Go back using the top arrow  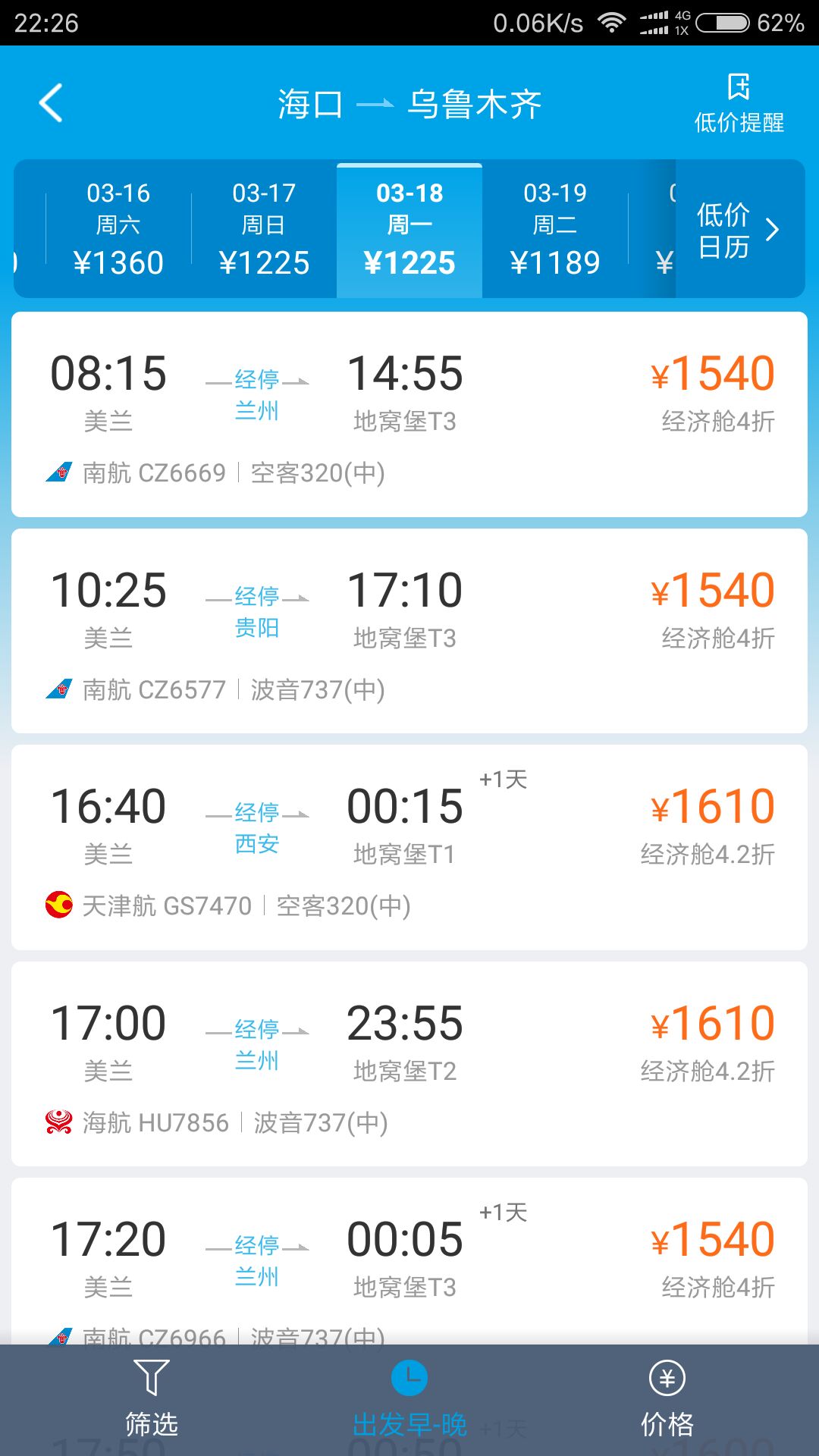[51, 102]
